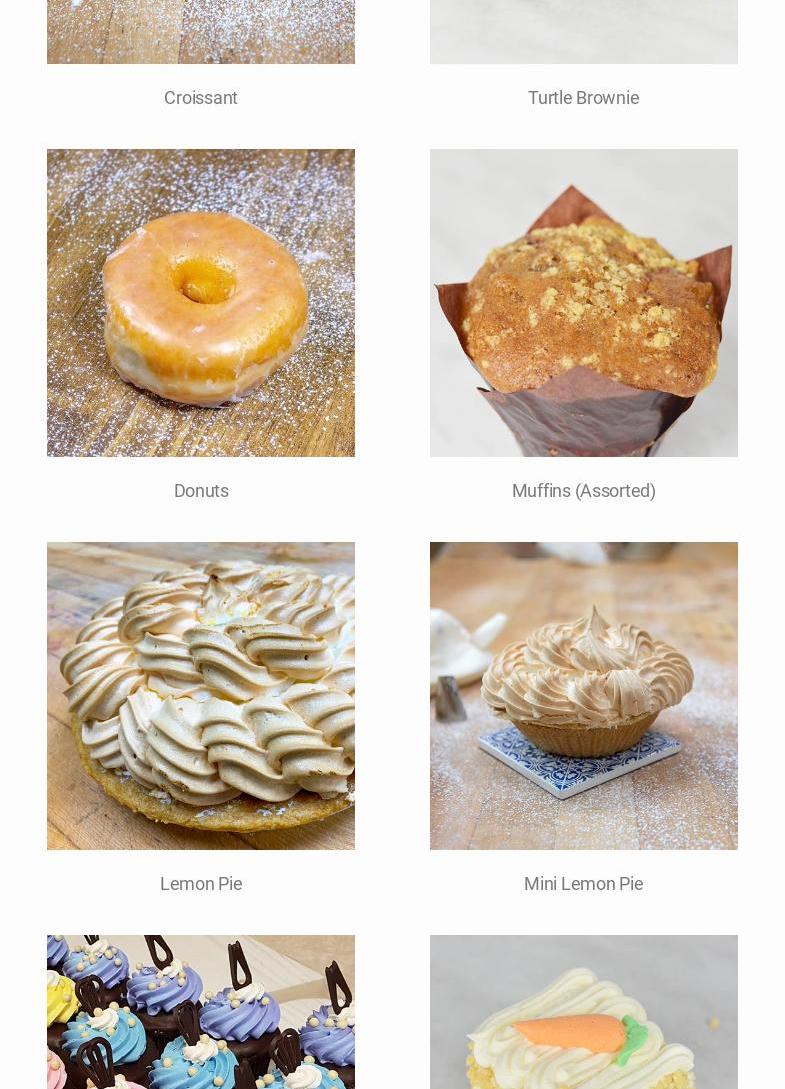Open the Muffins (Assorted) product photo
This screenshot has height=1089, width=785.
point(583,303)
